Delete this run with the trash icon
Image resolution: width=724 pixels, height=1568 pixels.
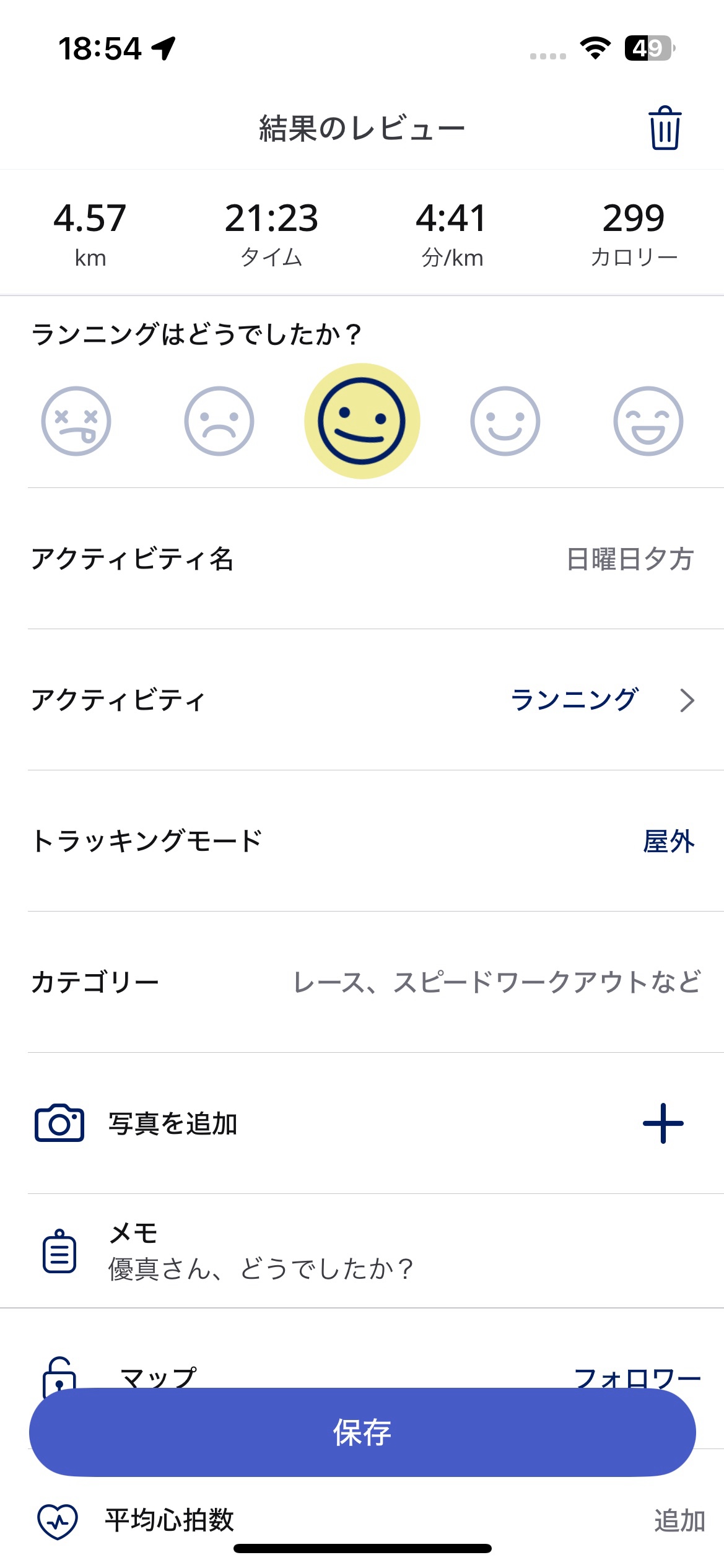[665, 128]
